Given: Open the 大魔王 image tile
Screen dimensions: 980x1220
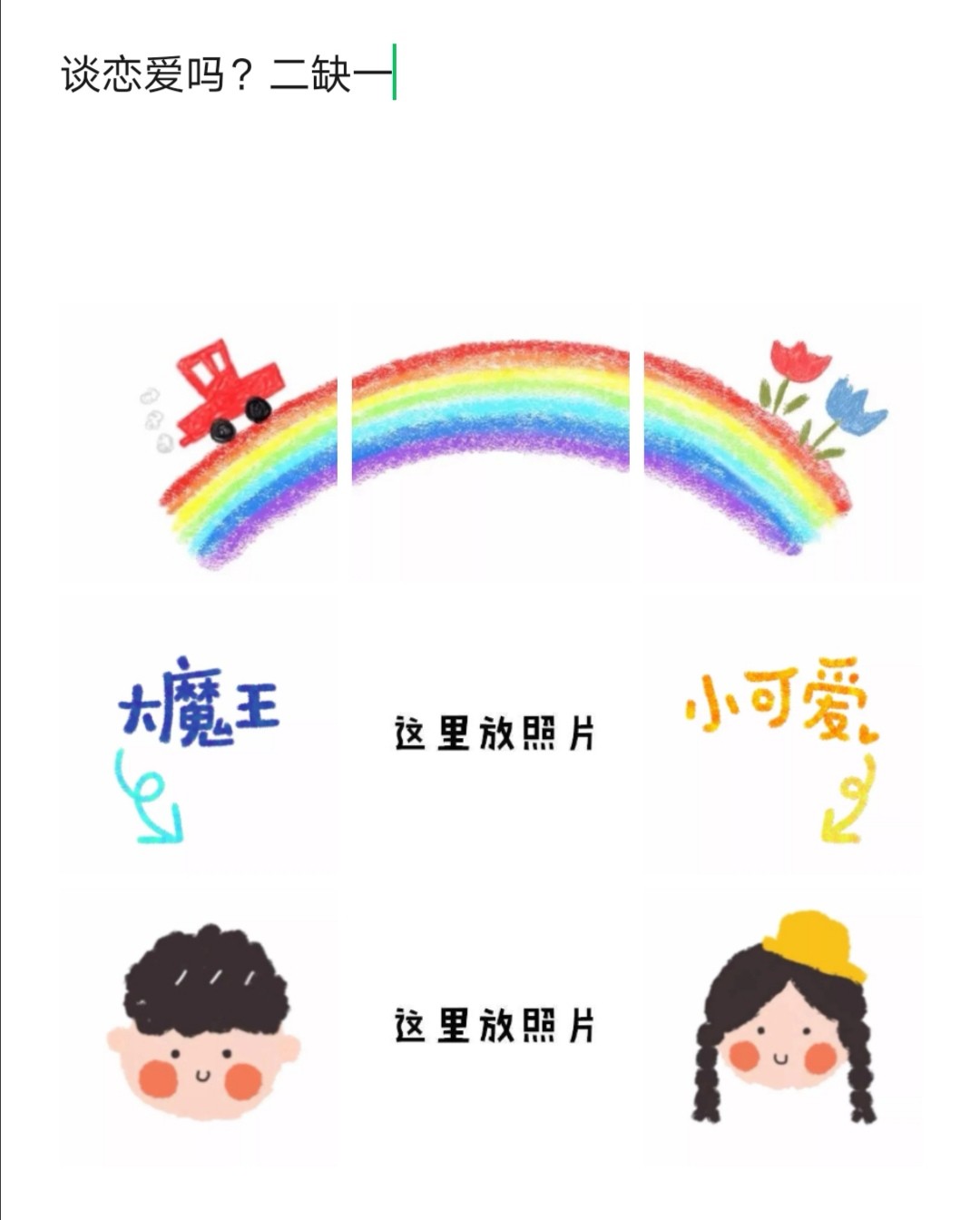Looking at the screenshot, I should pos(198,735).
